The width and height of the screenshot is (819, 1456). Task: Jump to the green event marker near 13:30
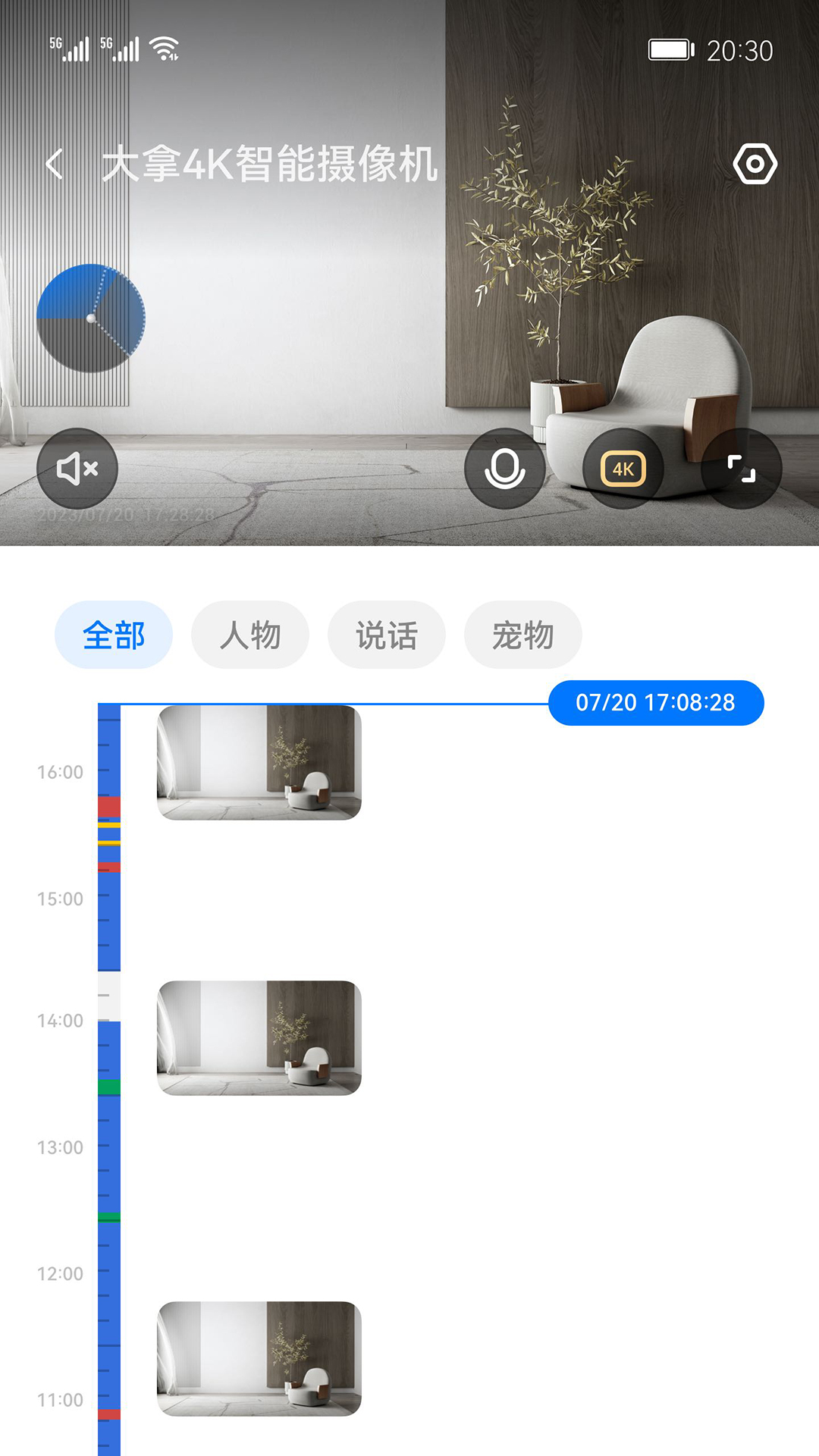[x=109, y=1087]
